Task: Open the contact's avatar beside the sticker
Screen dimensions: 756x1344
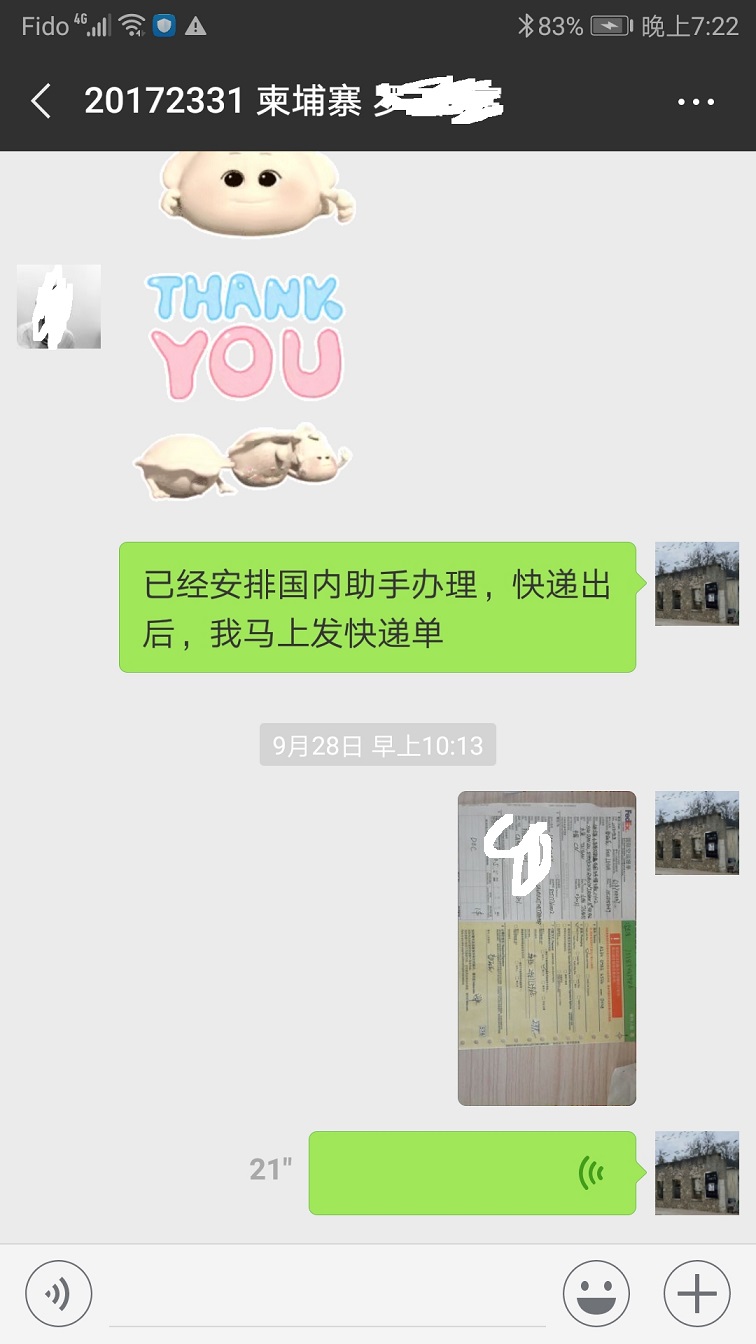Action: click(59, 306)
